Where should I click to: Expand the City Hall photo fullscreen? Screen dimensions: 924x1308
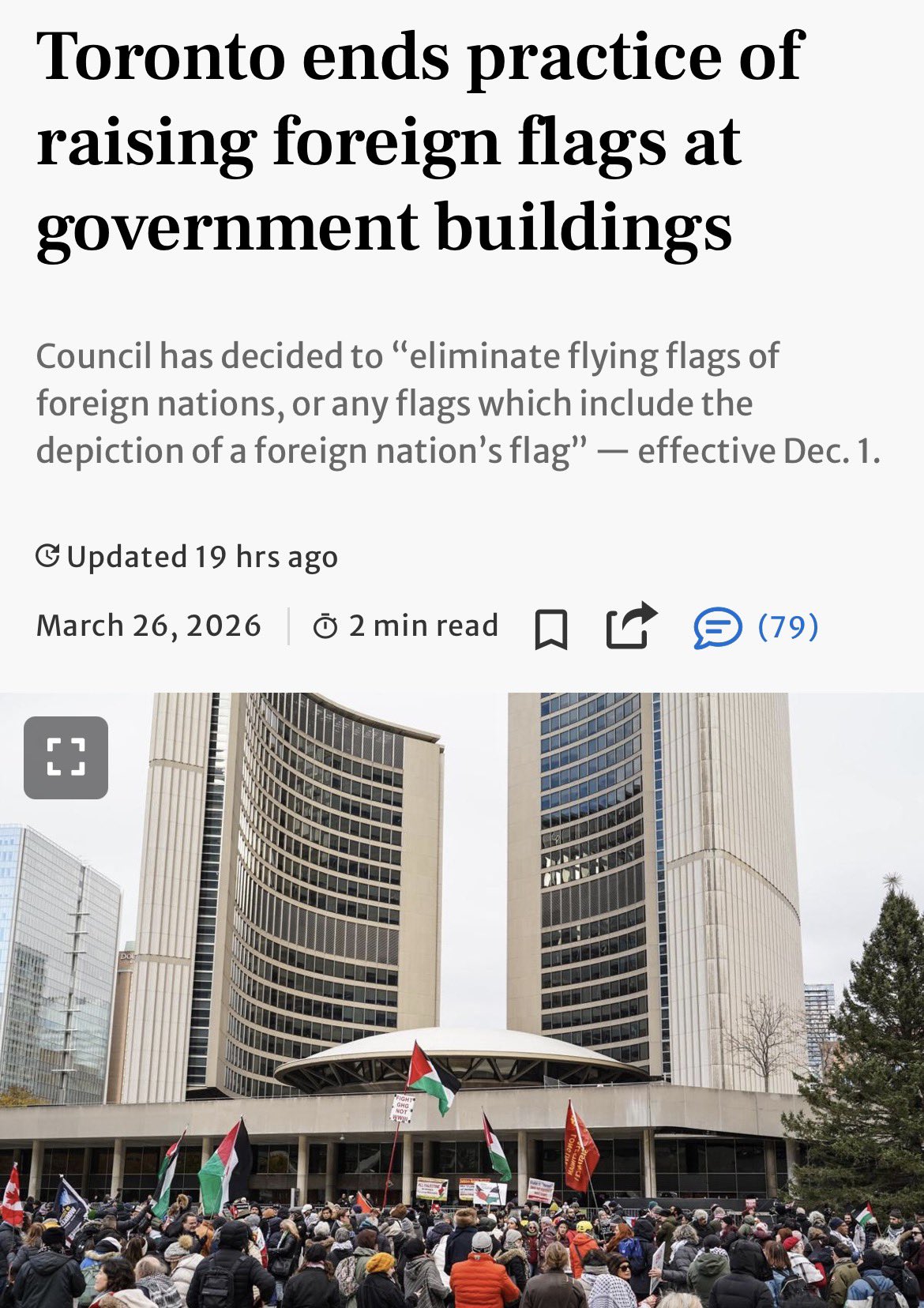point(66,757)
